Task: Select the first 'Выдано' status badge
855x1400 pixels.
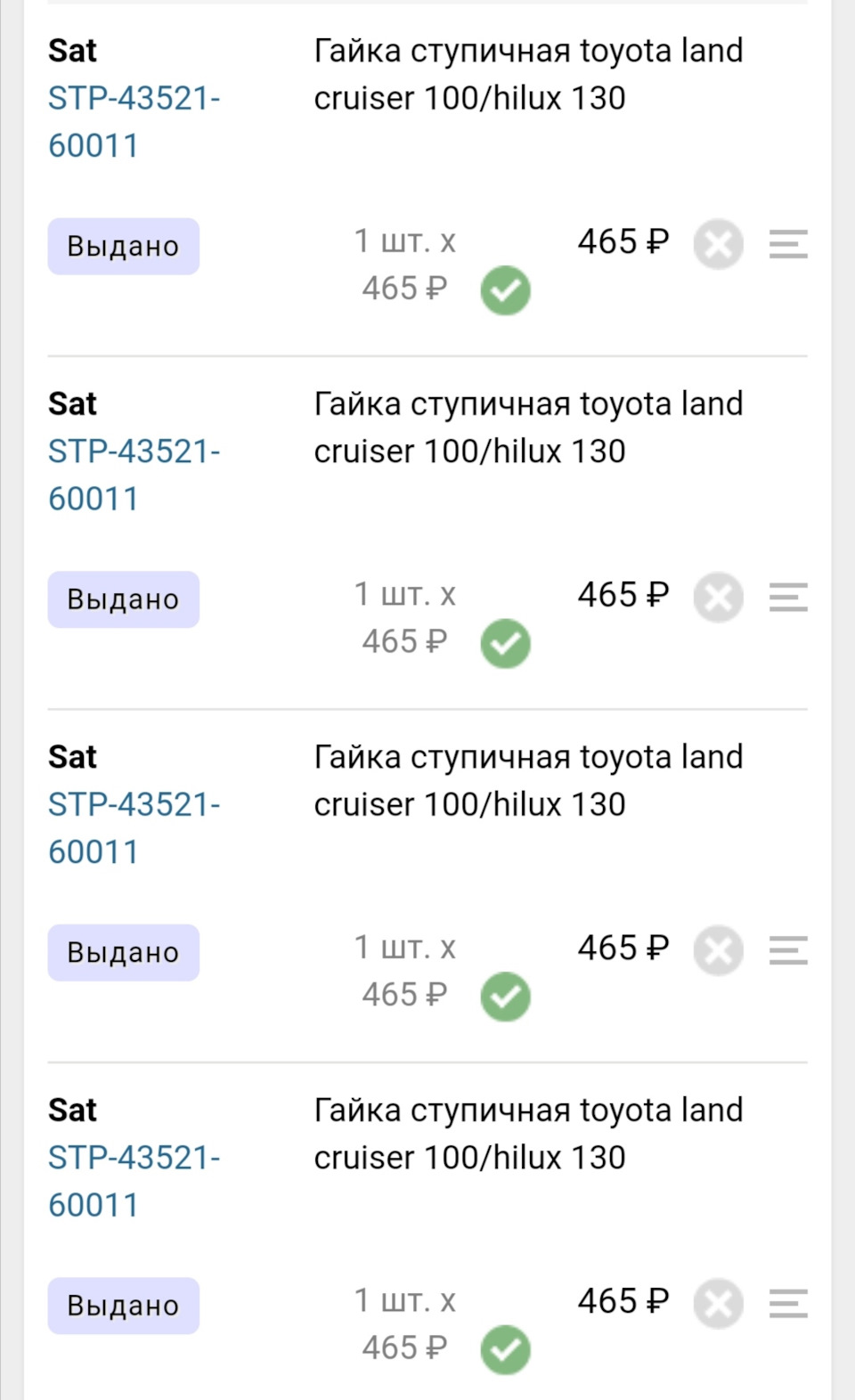Action: click(x=123, y=246)
